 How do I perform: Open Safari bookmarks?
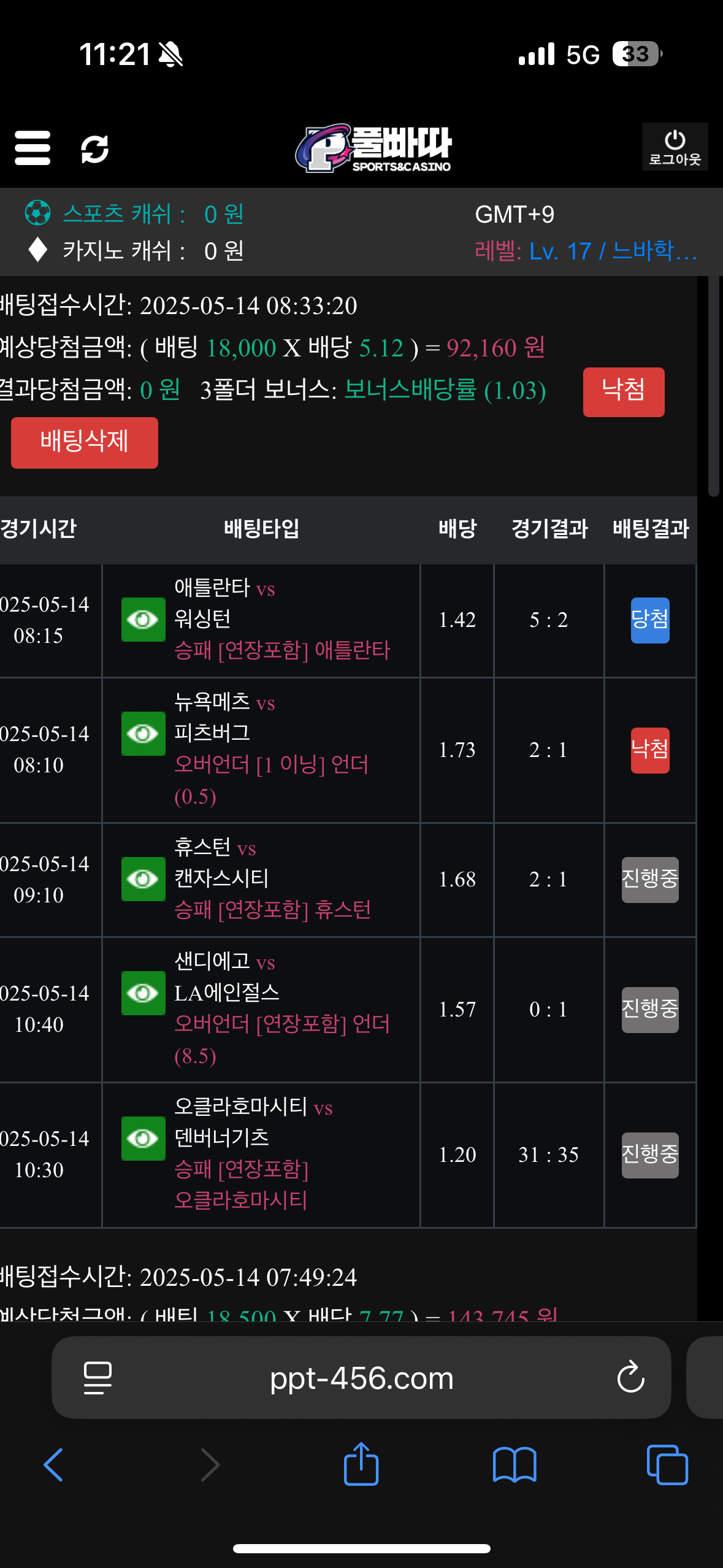point(515,1465)
